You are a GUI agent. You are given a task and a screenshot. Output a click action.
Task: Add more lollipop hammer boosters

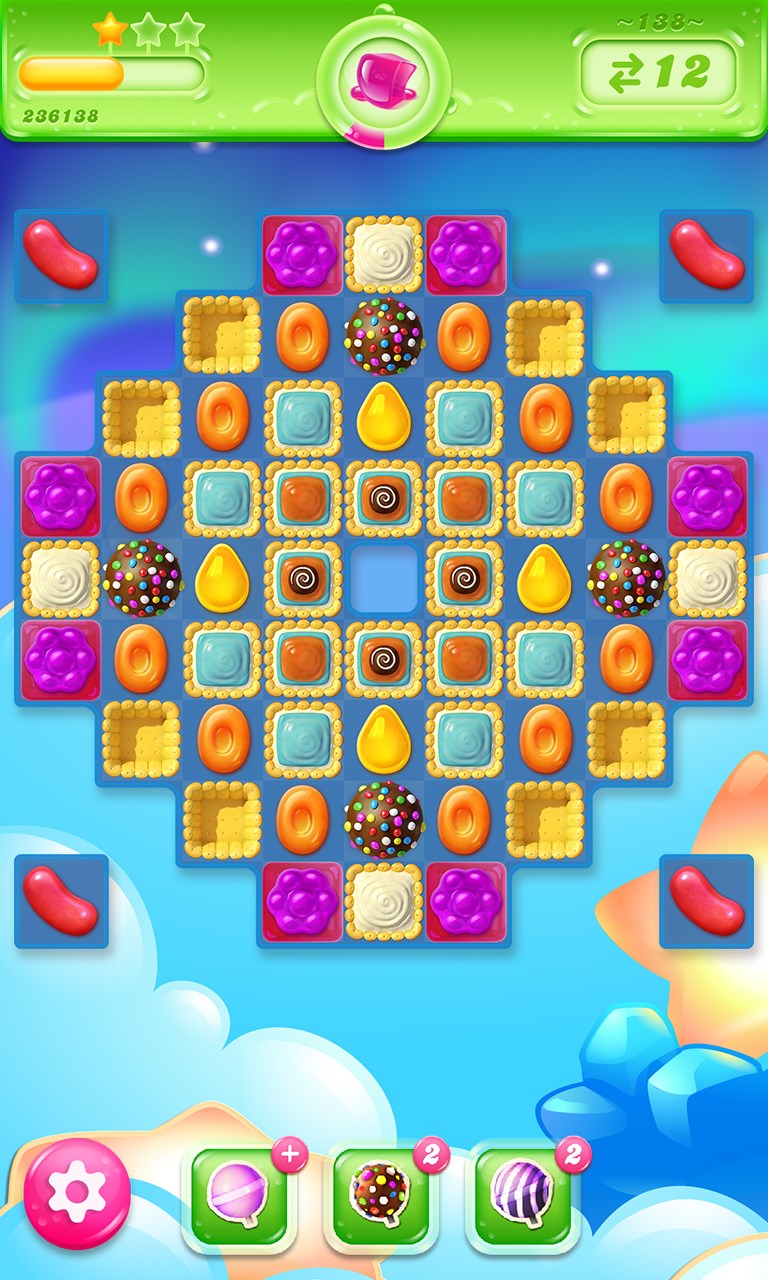coord(290,1155)
